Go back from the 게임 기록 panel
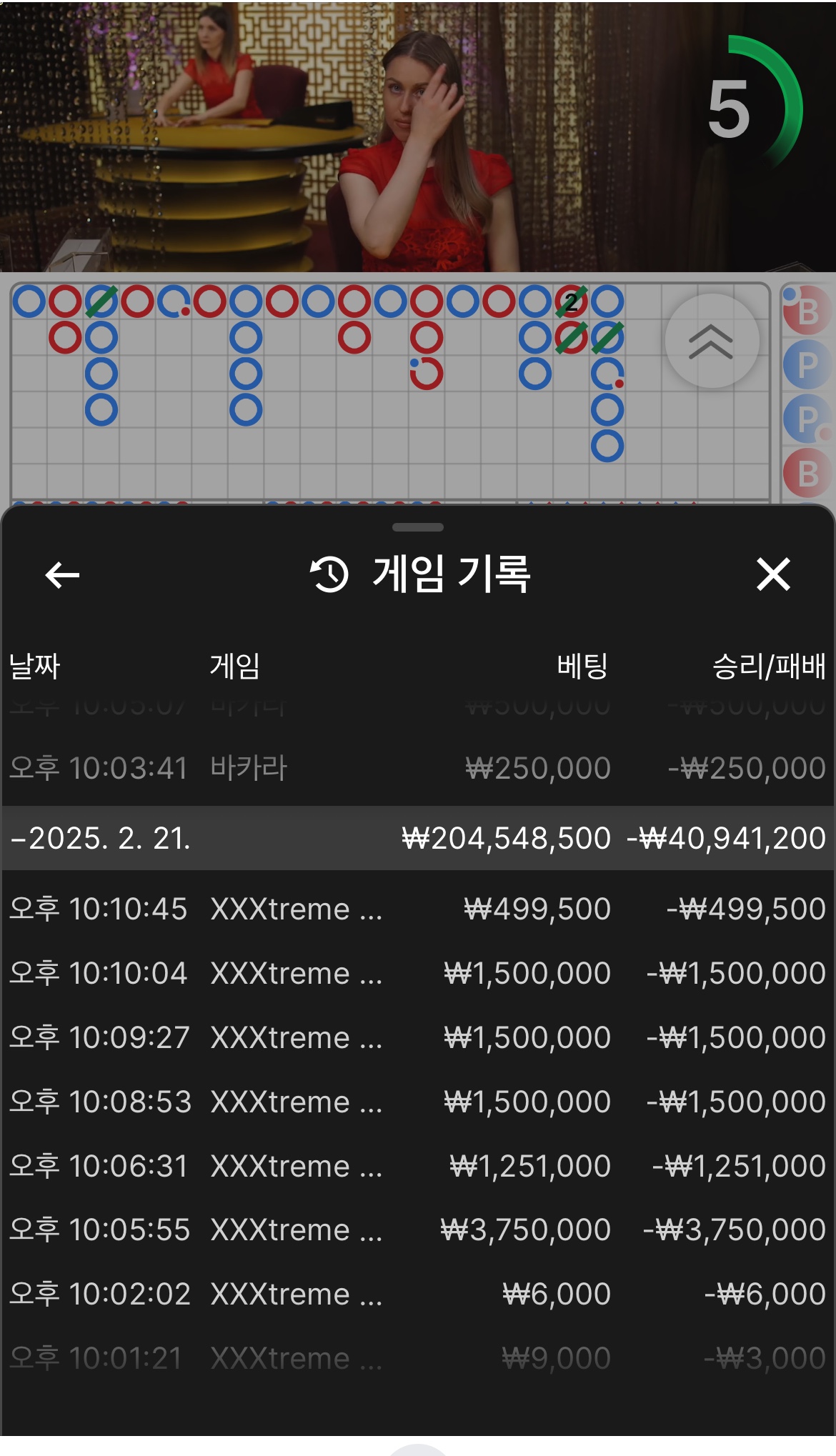 (x=62, y=574)
